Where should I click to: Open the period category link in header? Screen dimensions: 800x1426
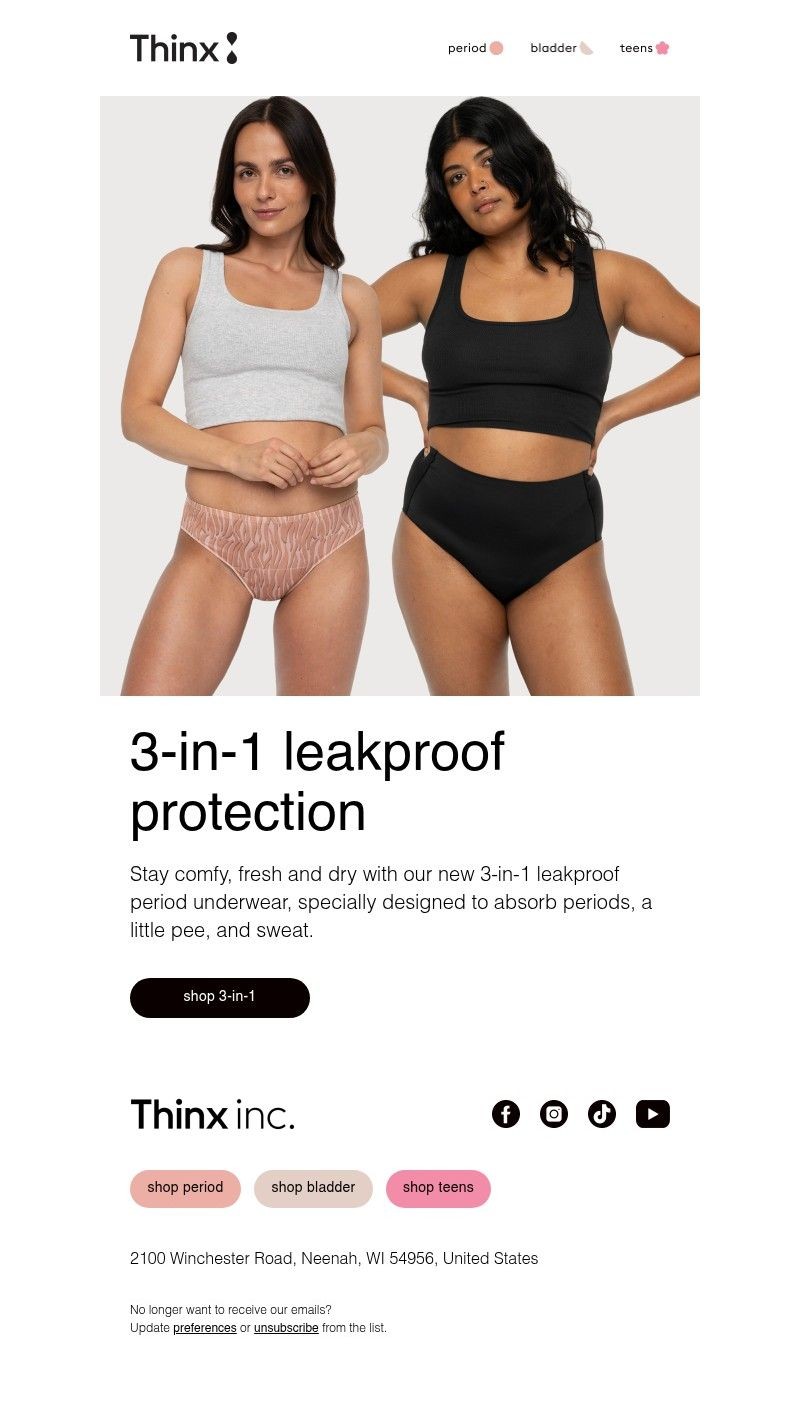coord(475,48)
